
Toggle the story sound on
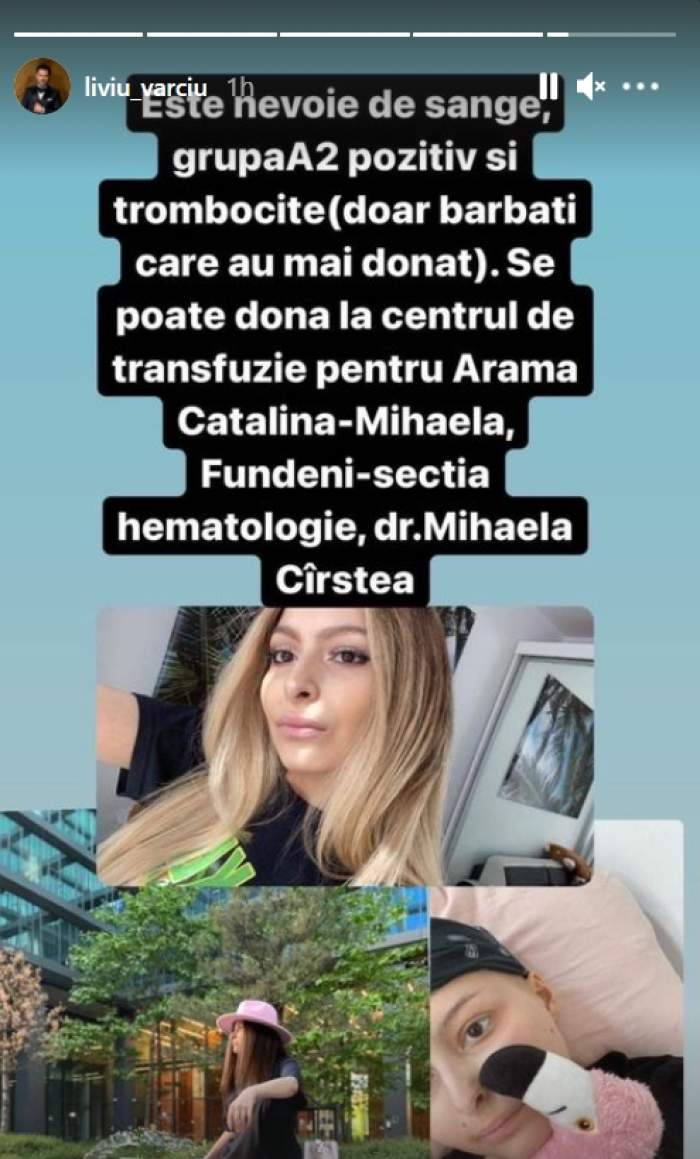591,86
